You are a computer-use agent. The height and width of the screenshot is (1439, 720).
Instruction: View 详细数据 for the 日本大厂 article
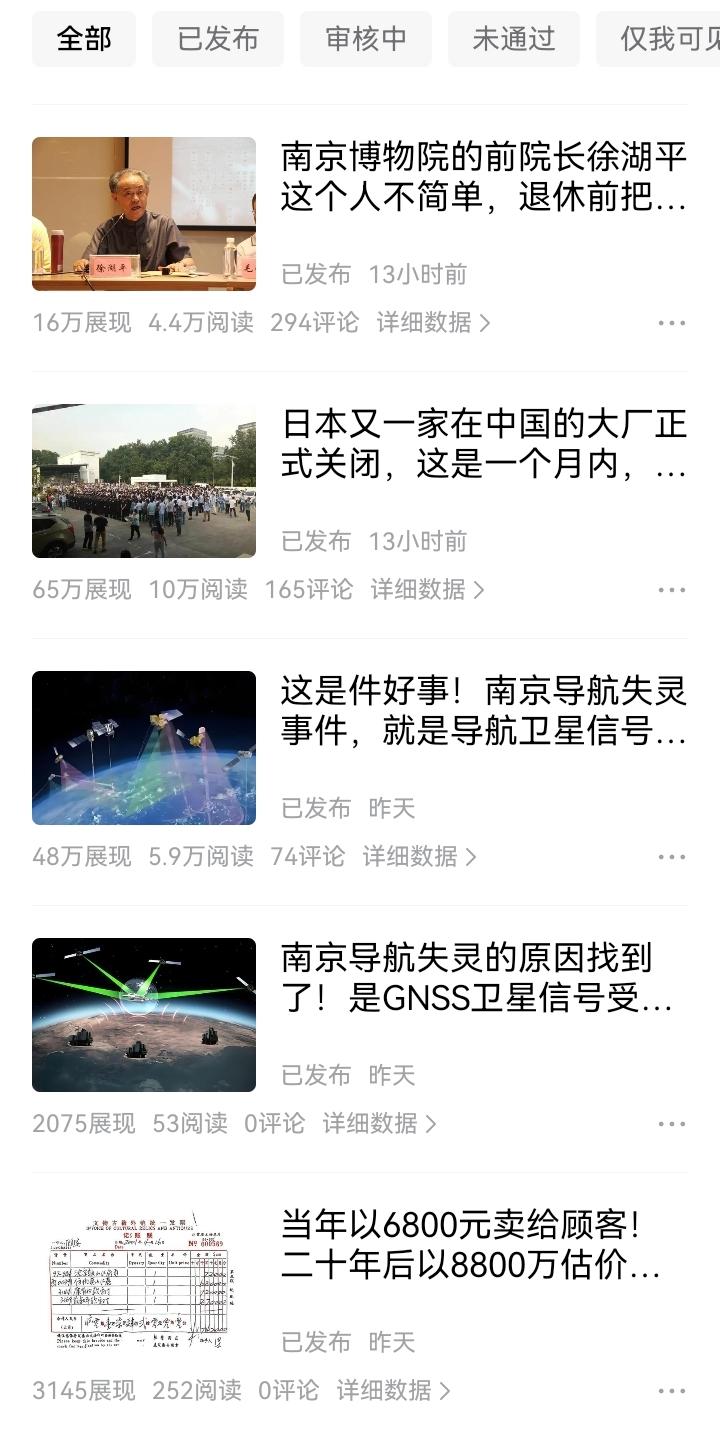point(427,589)
